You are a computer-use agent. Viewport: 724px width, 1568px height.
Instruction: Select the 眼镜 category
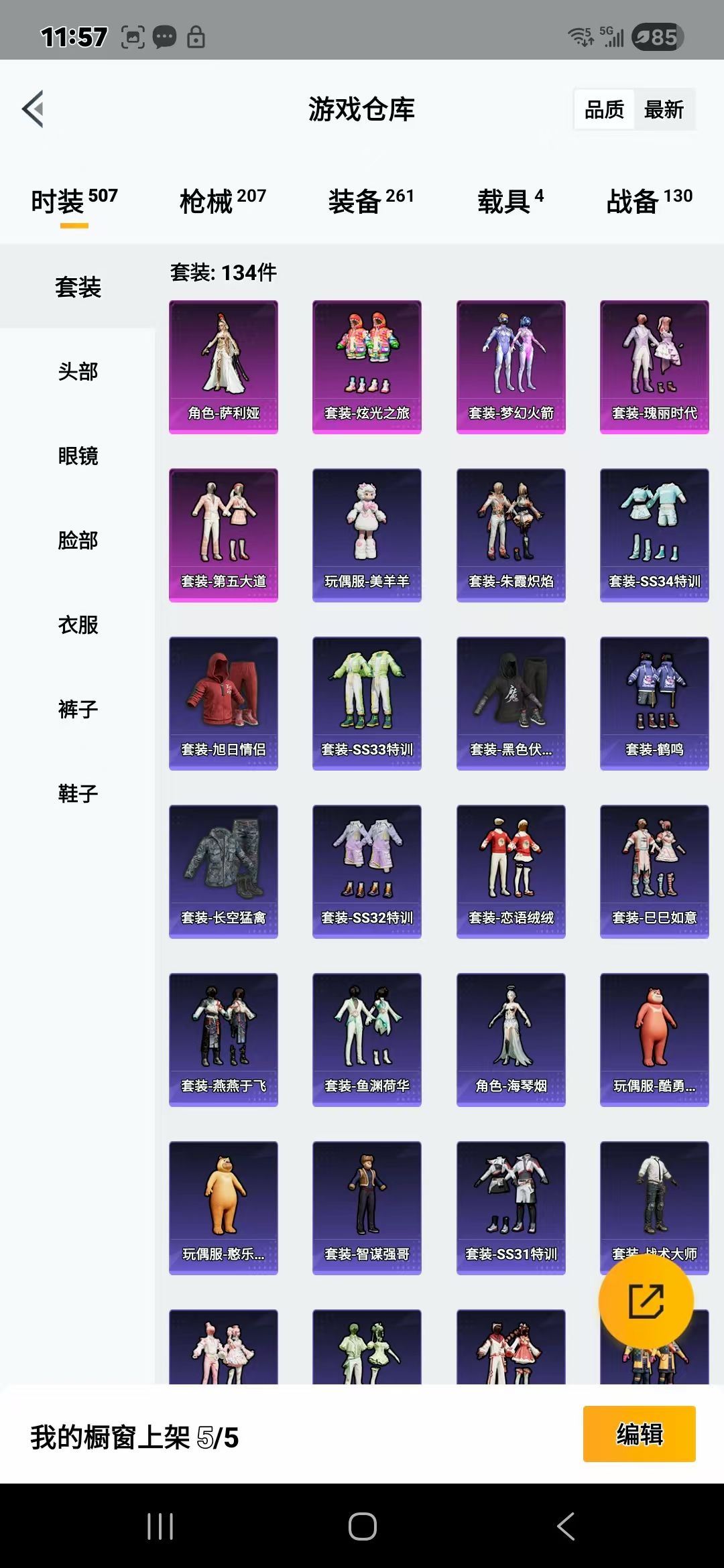click(x=78, y=456)
